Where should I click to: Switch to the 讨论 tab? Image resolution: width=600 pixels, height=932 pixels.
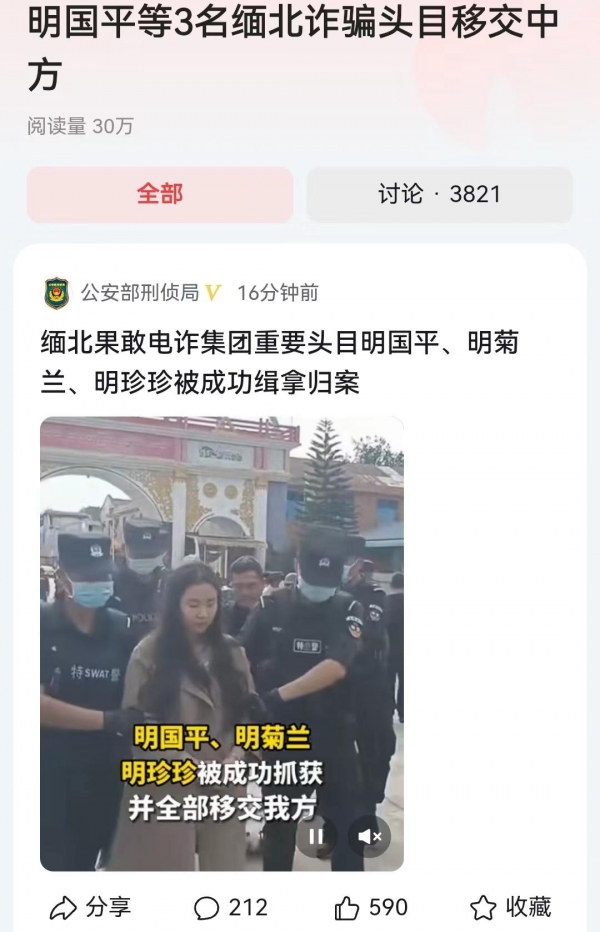click(439, 194)
